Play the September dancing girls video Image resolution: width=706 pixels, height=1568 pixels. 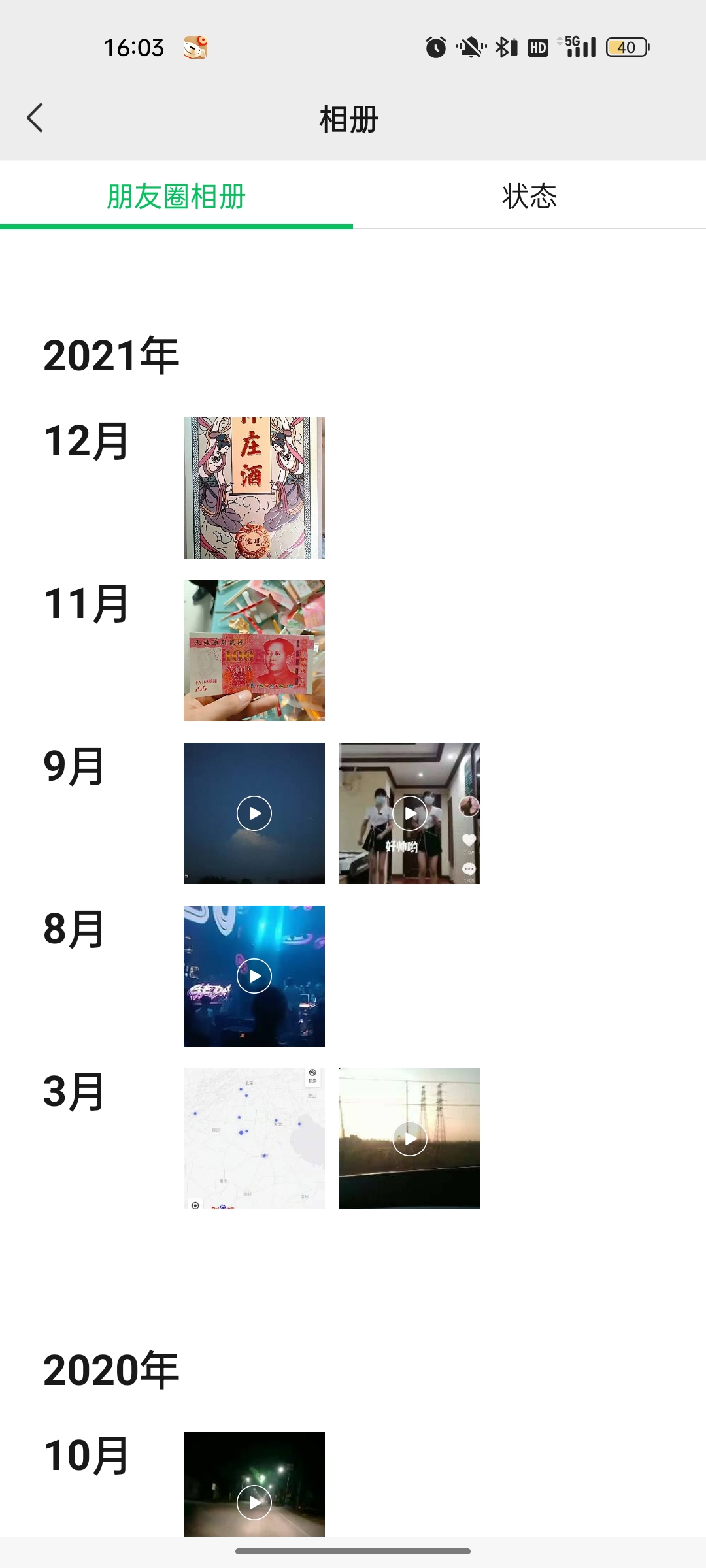409,813
